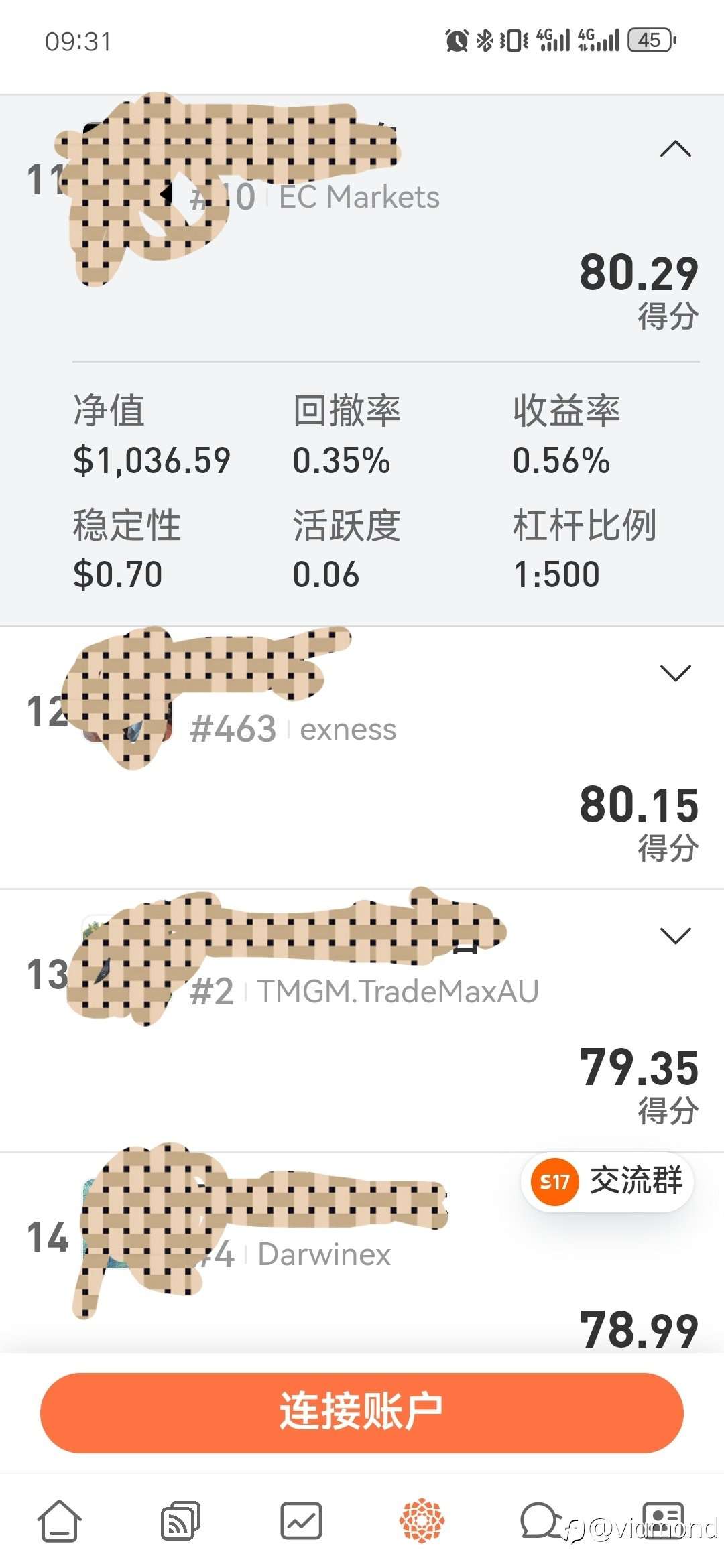Tap the 回撤率 0.35% drawdown stat
This screenshot has width=724, height=1568.
coord(342,459)
